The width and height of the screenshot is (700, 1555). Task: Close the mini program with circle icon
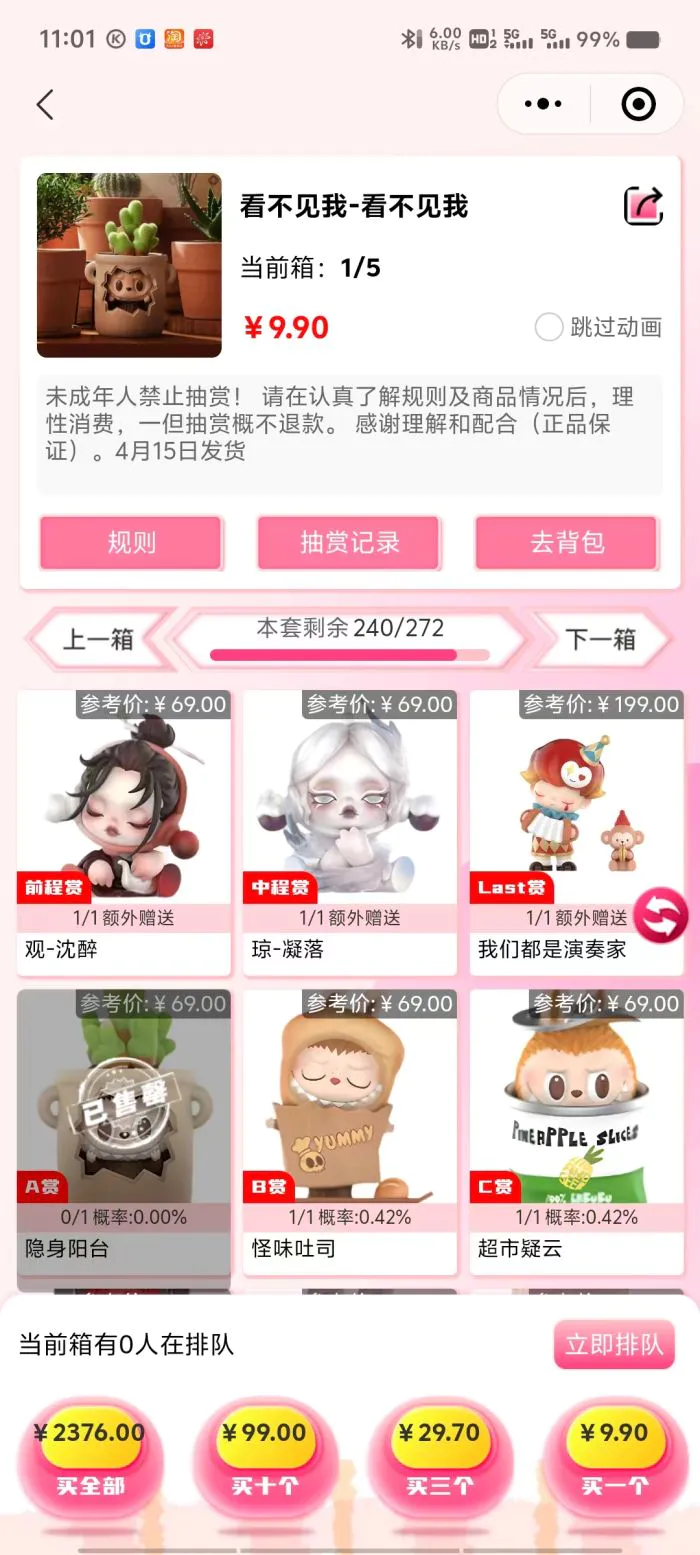638,104
